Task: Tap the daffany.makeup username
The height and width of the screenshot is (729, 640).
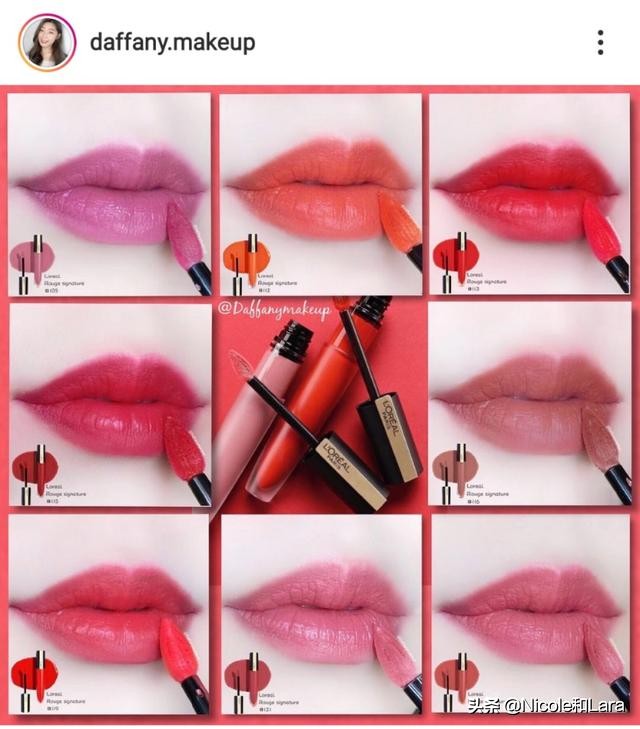Action: (x=172, y=42)
